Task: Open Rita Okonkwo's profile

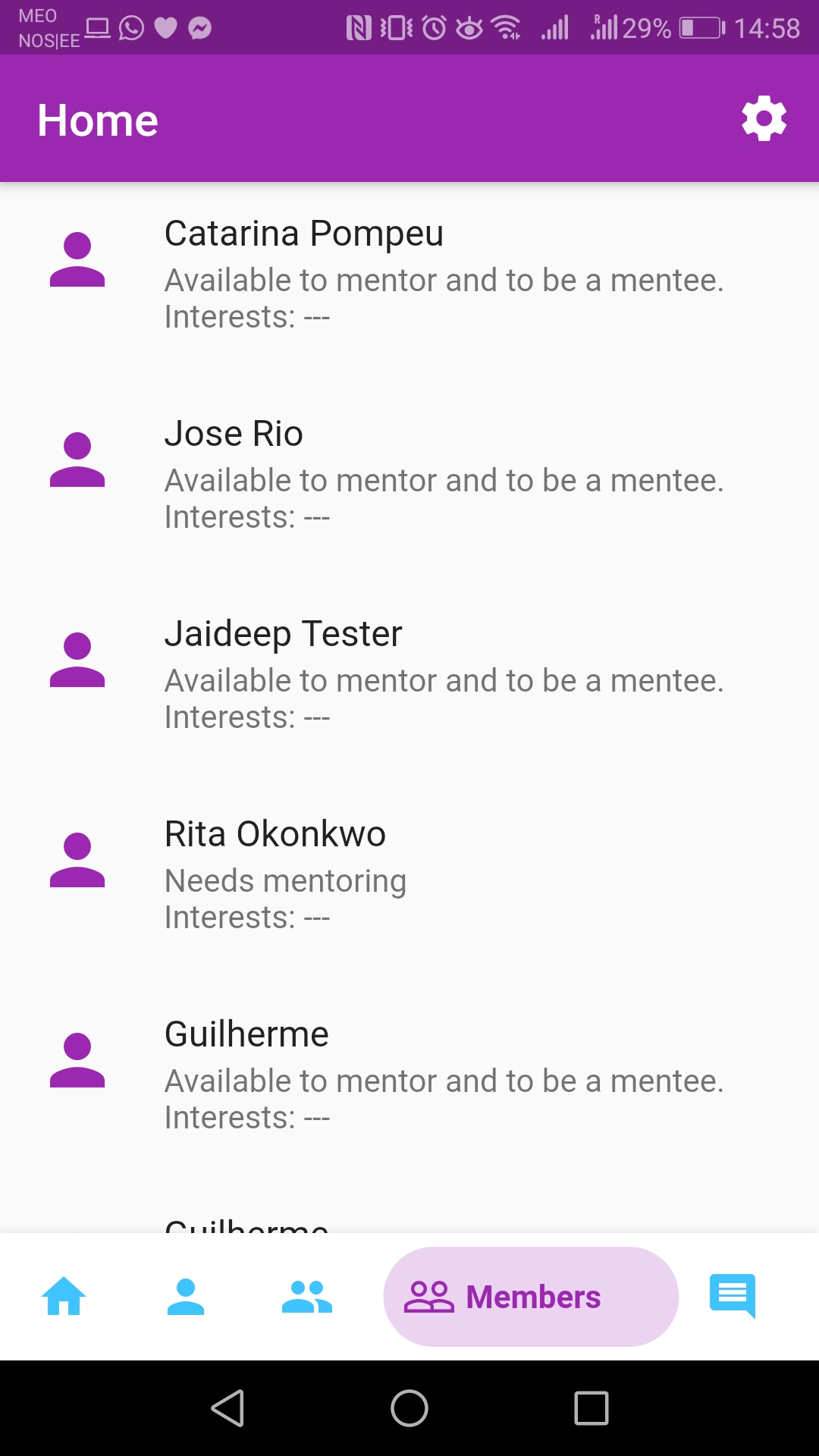Action: [409, 874]
